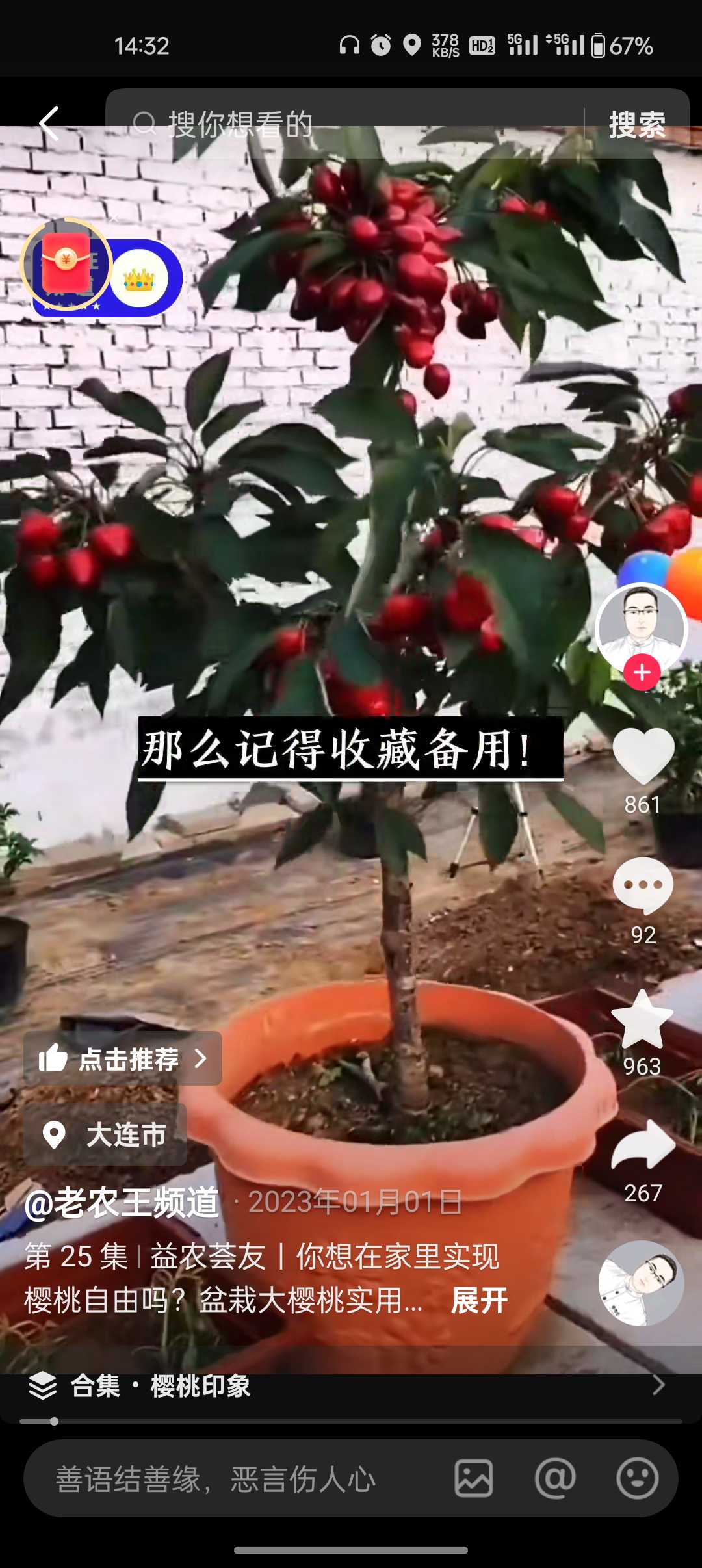Screen dimensions: 702x1568
Task: Tap the comment field 善语结善缘
Action: (234, 1479)
